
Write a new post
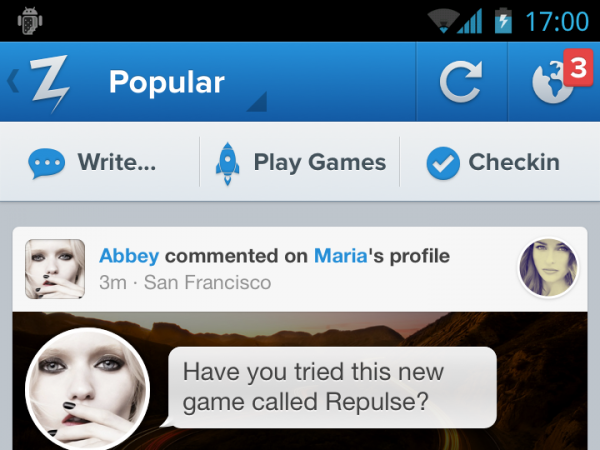pos(94,162)
